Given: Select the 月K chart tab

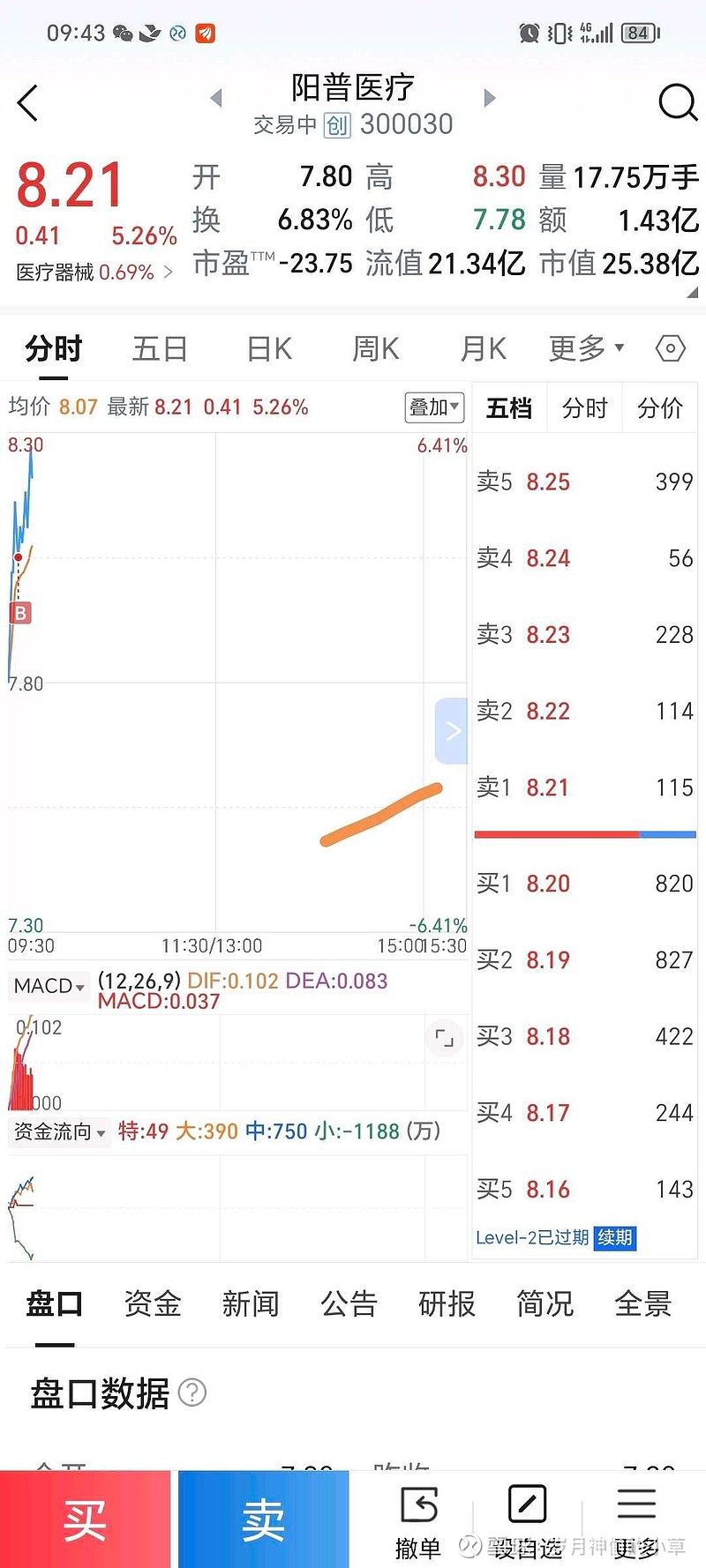Looking at the screenshot, I should click(x=484, y=349).
